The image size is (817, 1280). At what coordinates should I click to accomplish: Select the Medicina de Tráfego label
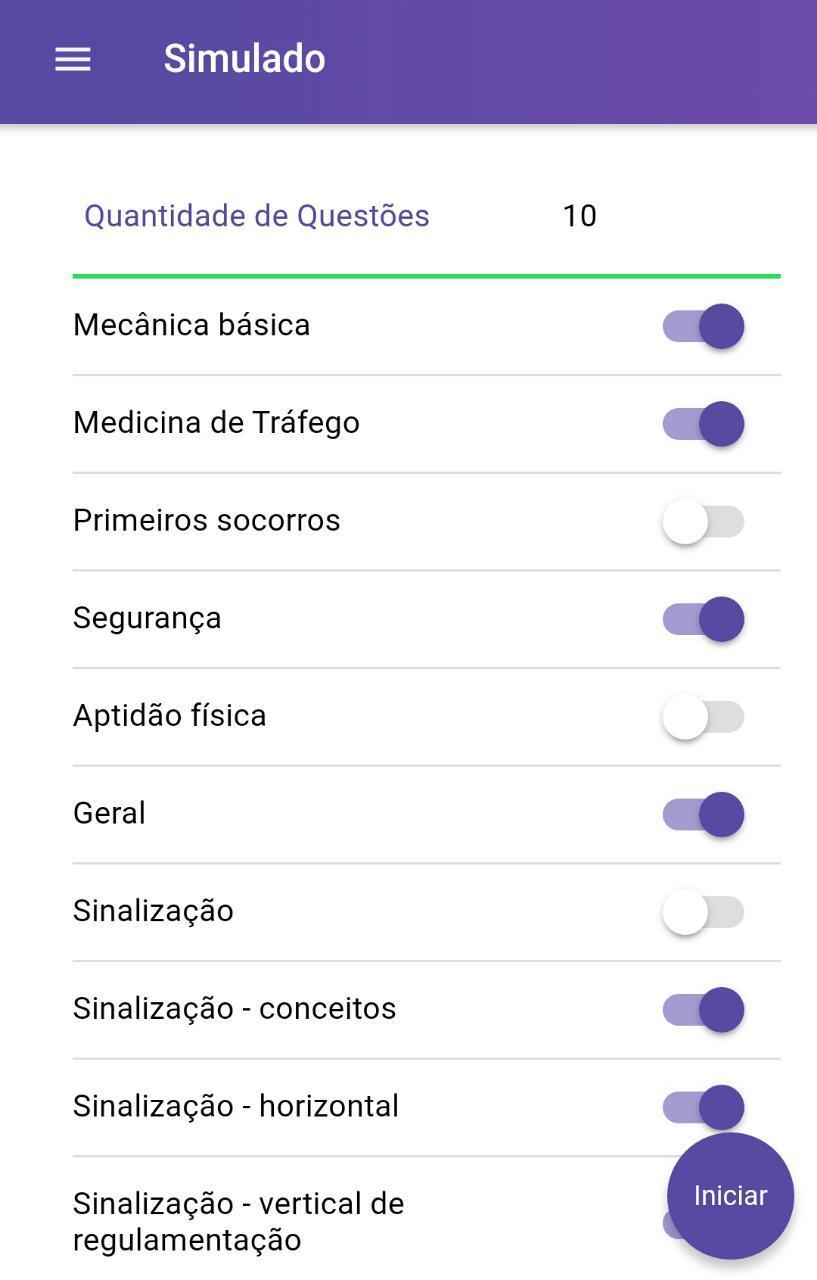[x=216, y=423]
